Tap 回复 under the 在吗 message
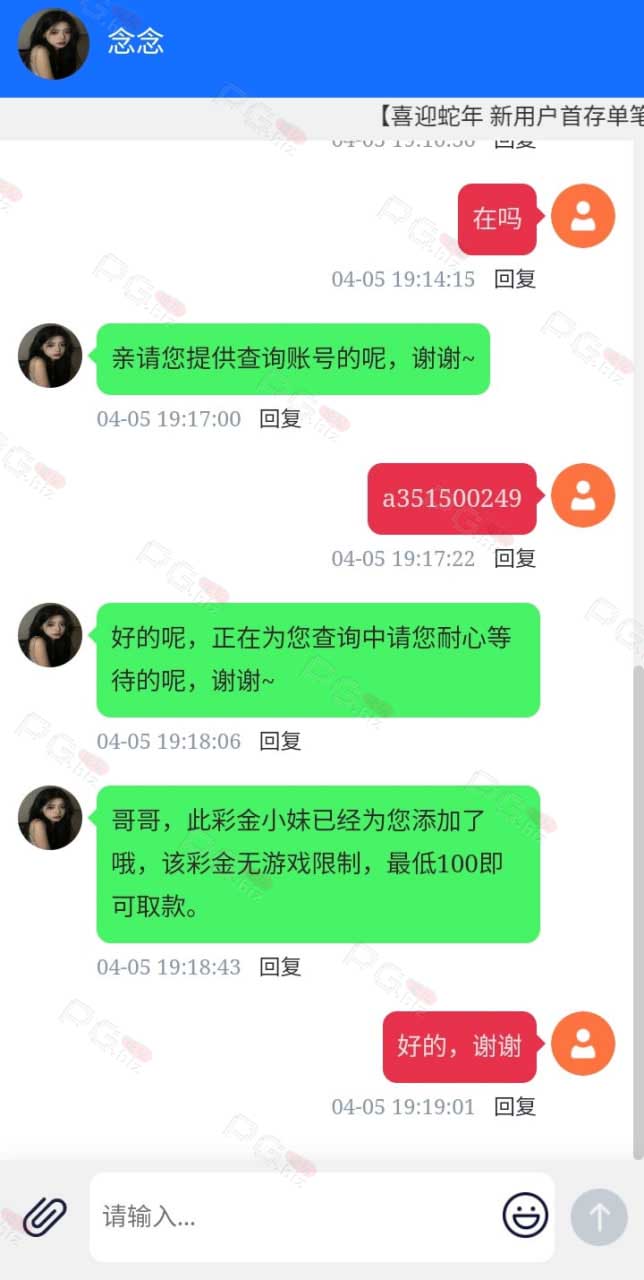644x1280 pixels. pos(515,279)
